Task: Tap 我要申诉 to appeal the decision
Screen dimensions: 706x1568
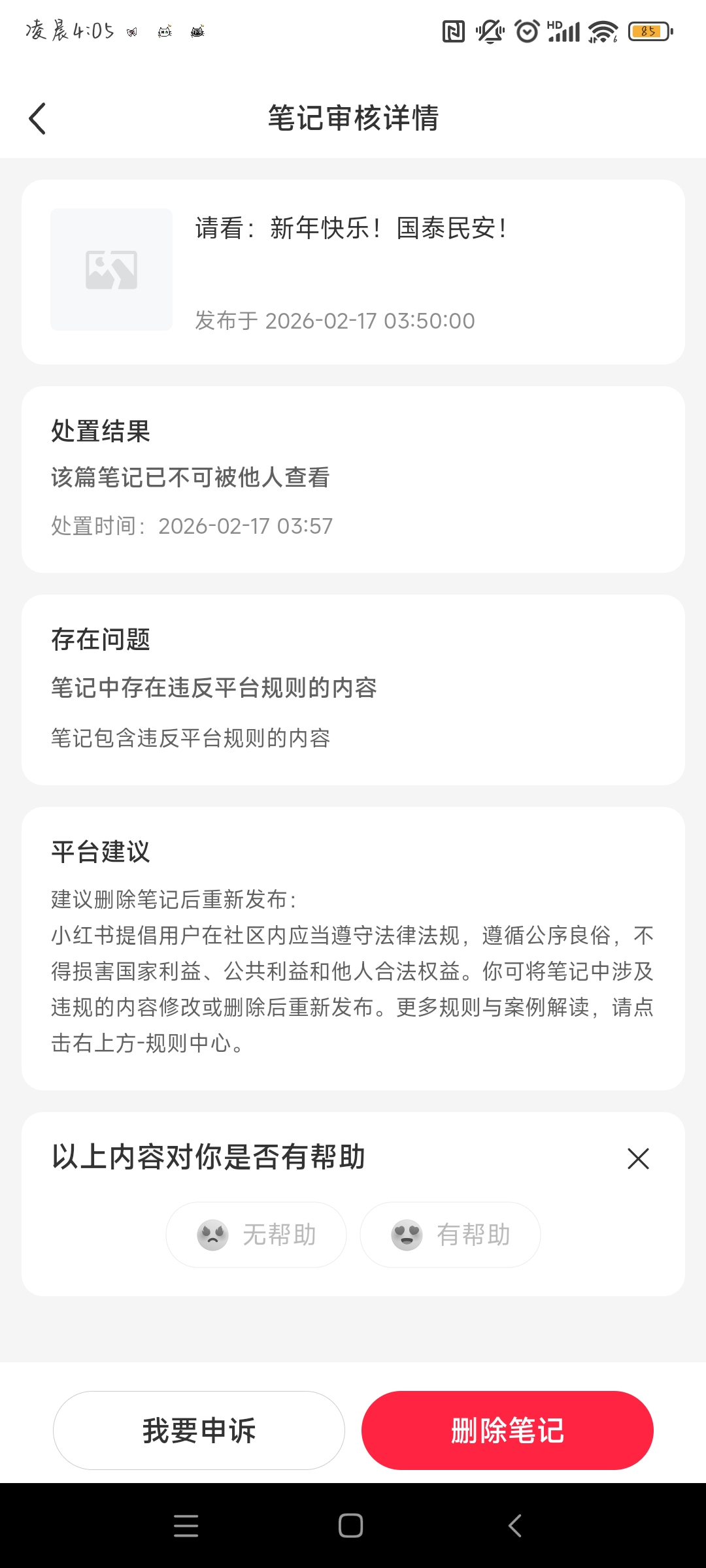Action: [x=198, y=1430]
